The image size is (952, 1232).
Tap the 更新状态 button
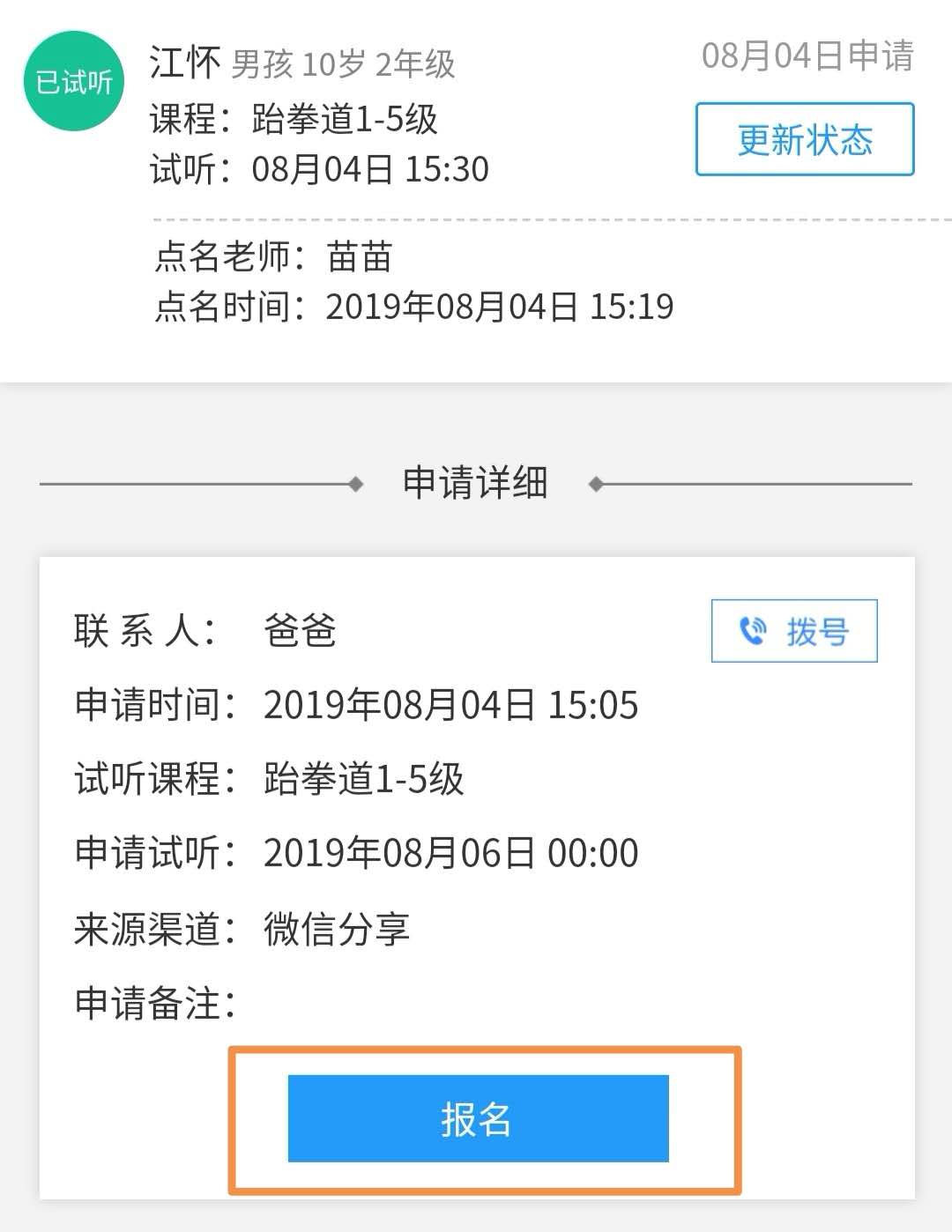click(804, 139)
